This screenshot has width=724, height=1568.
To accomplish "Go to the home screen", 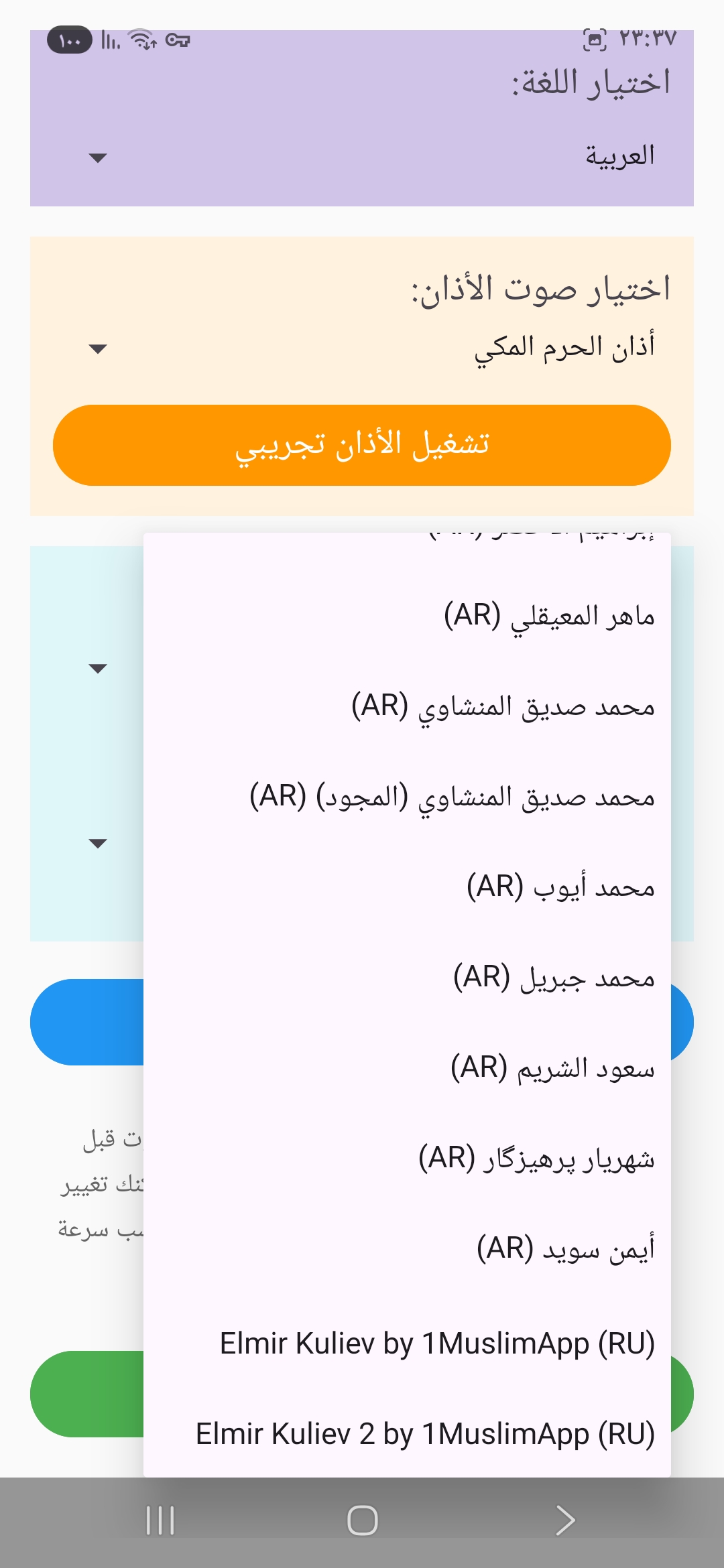I will pos(362,1520).
